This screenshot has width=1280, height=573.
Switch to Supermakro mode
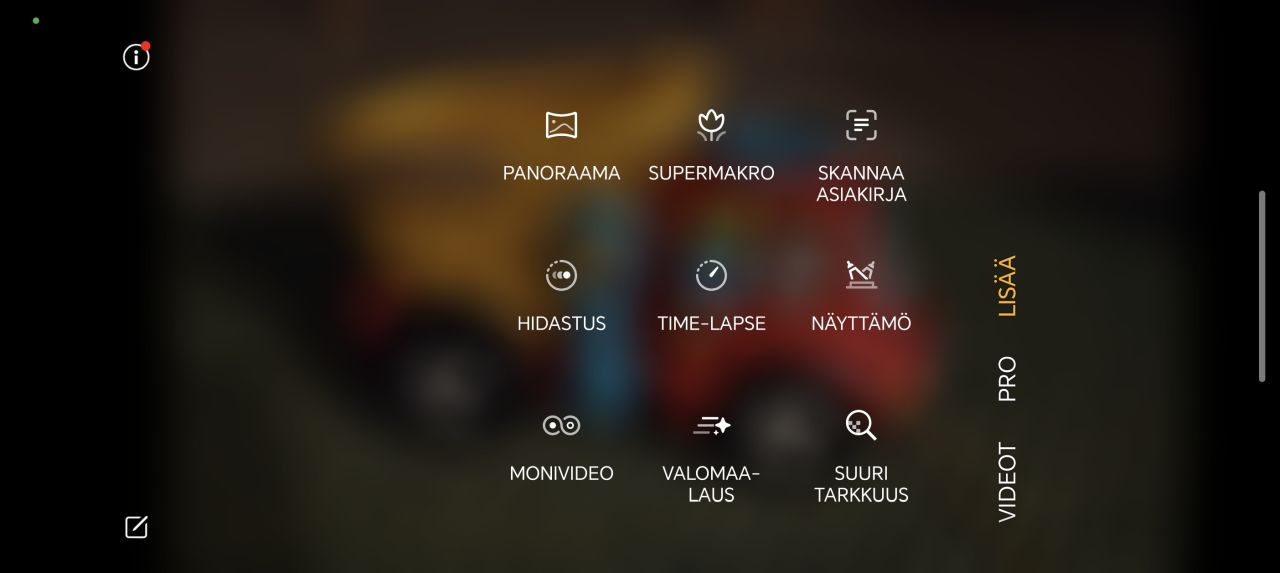[x=711, y=146]
